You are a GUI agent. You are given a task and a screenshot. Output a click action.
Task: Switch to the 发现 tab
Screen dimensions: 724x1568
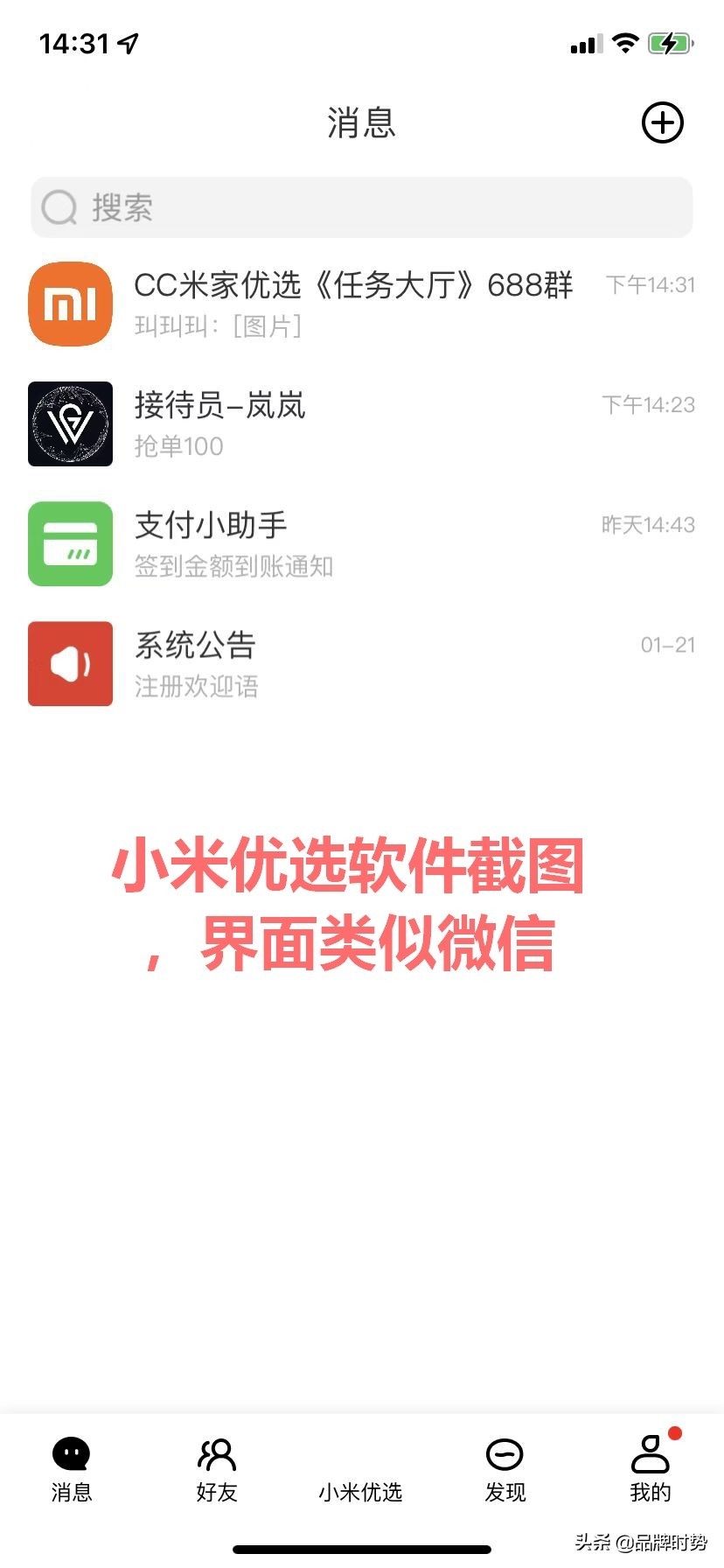point(505,1470)
